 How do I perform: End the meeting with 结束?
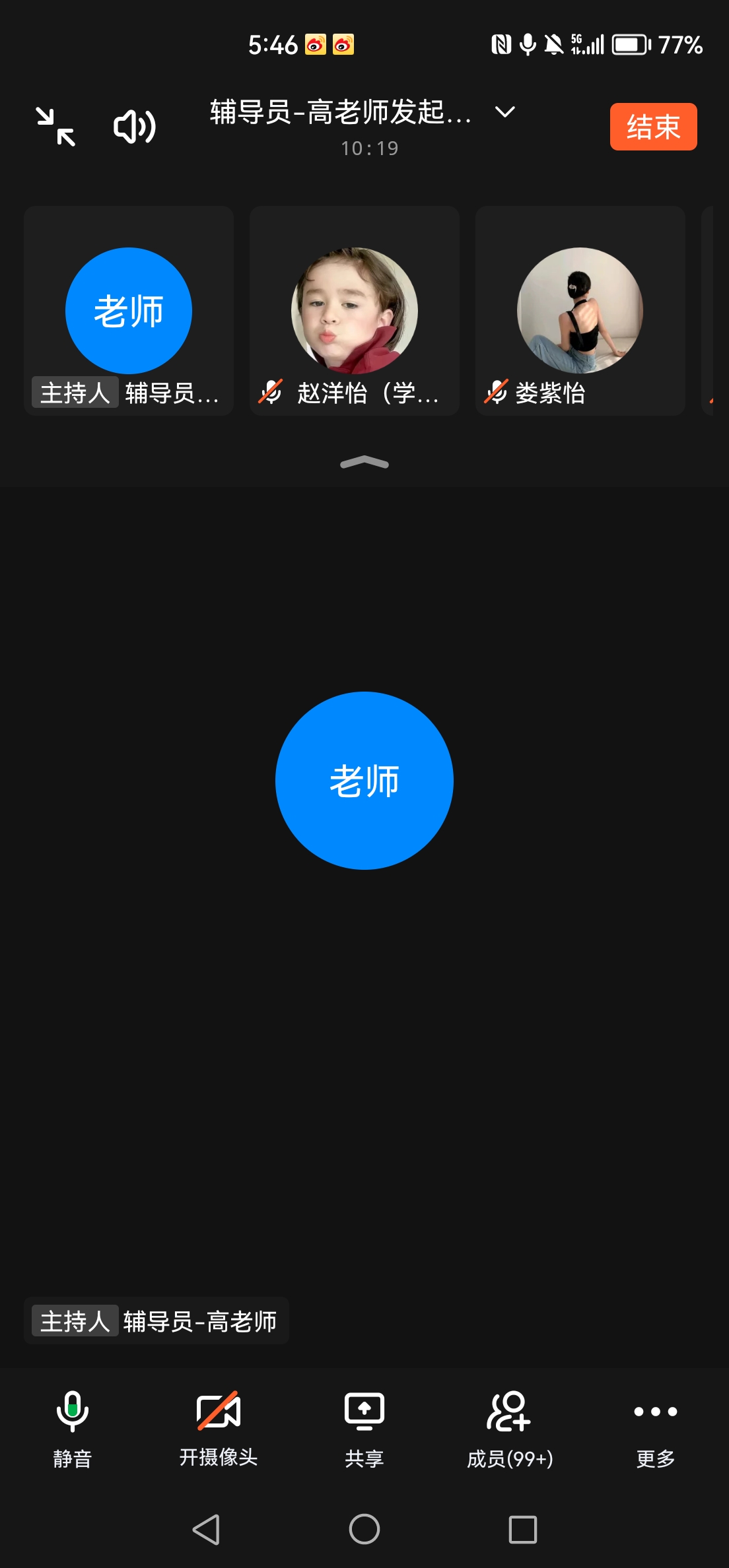653,127
